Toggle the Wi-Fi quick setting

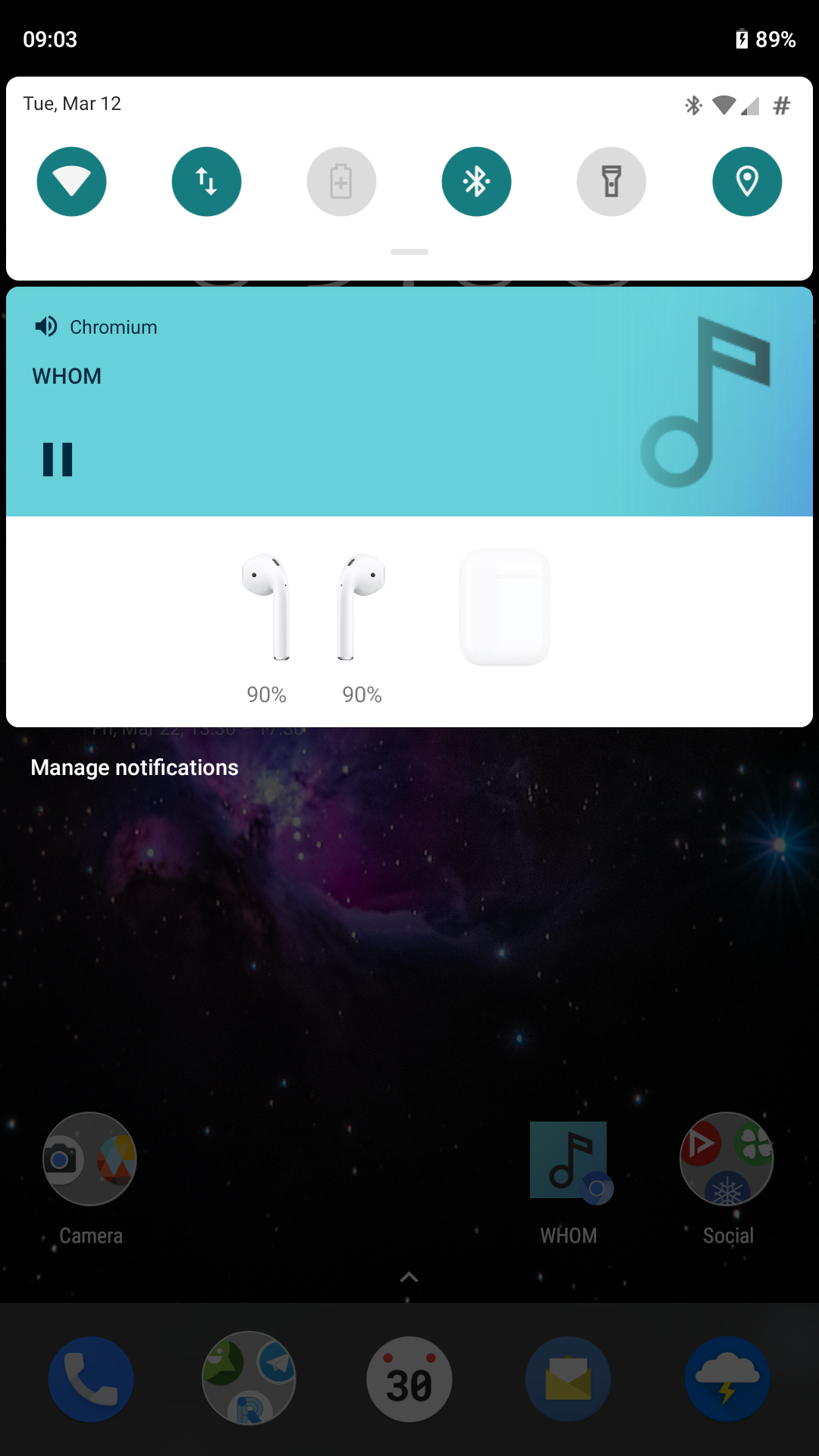pos(71,181)
